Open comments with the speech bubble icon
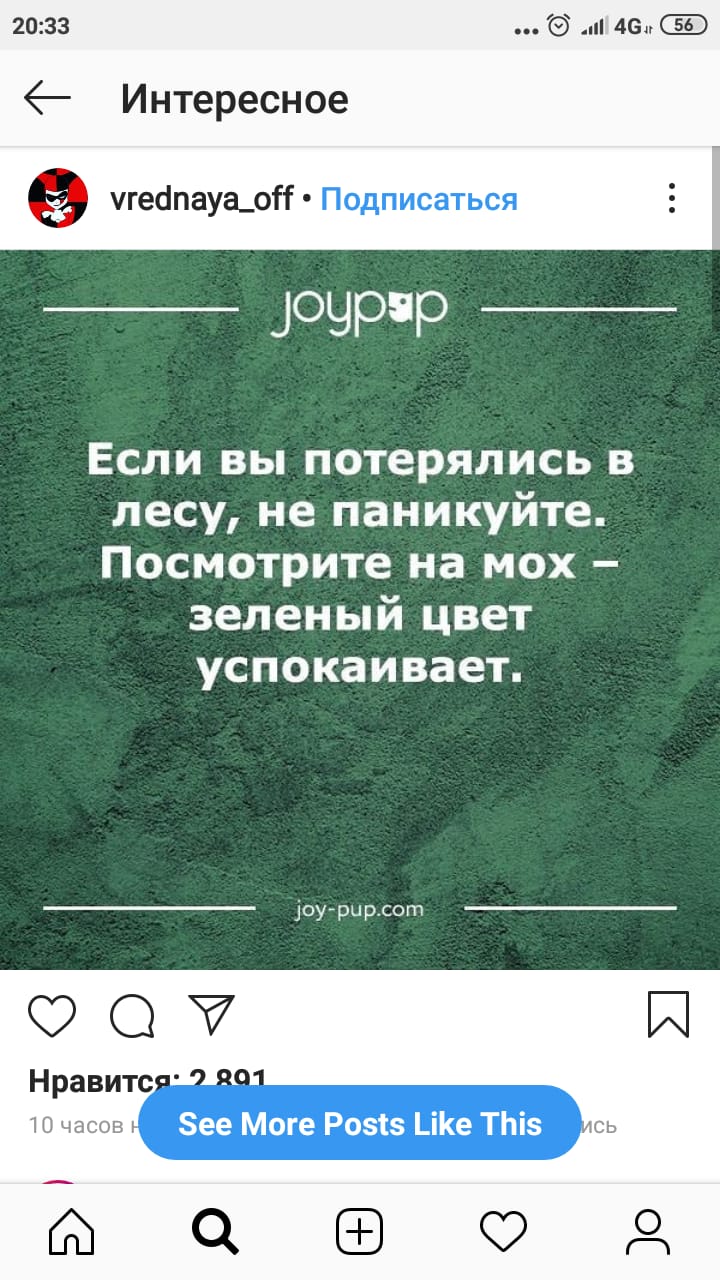720x1280 pixels. tap(132, 1016)
